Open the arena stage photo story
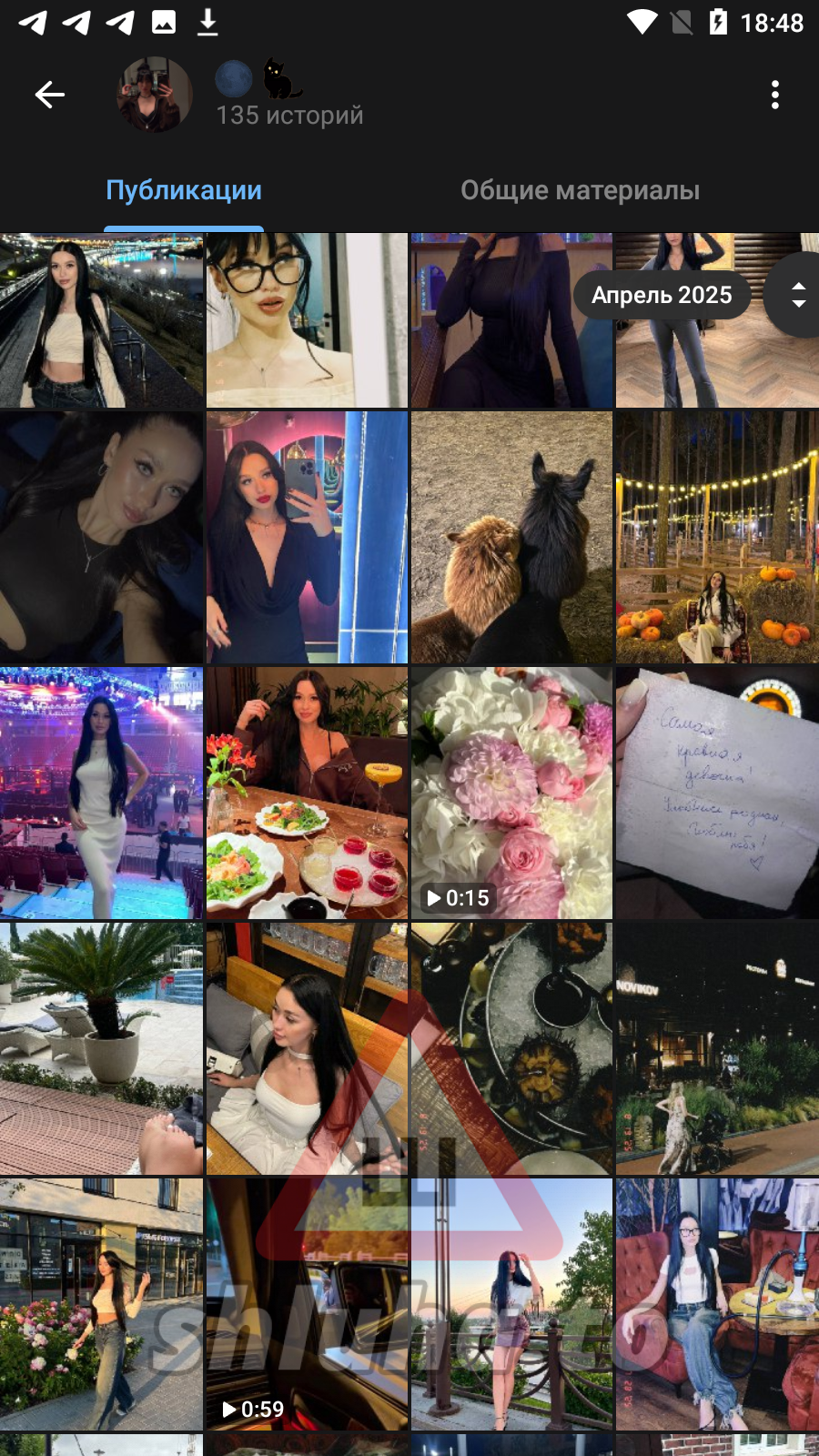The image size is (819, 1456). click(101, 793)
